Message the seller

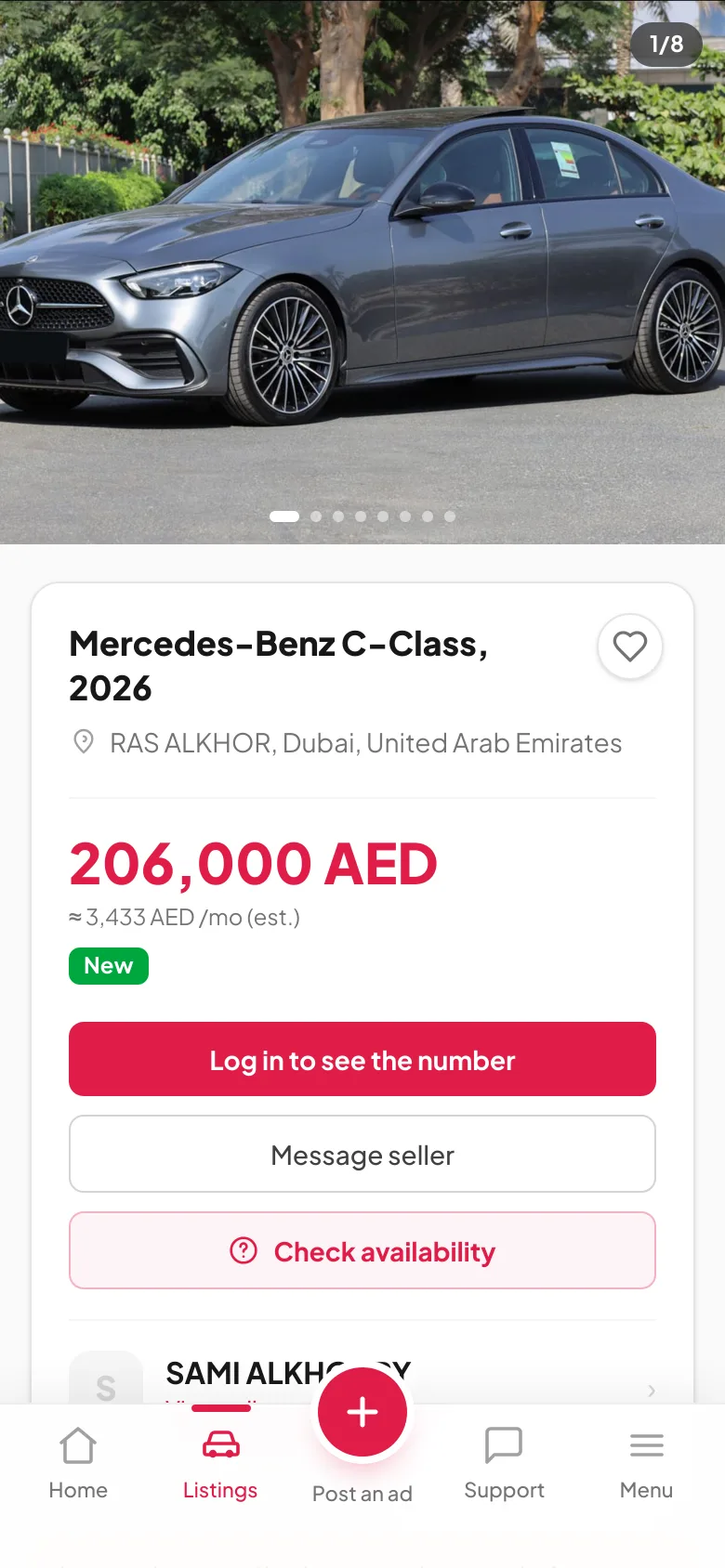[x=362, y=1155]
